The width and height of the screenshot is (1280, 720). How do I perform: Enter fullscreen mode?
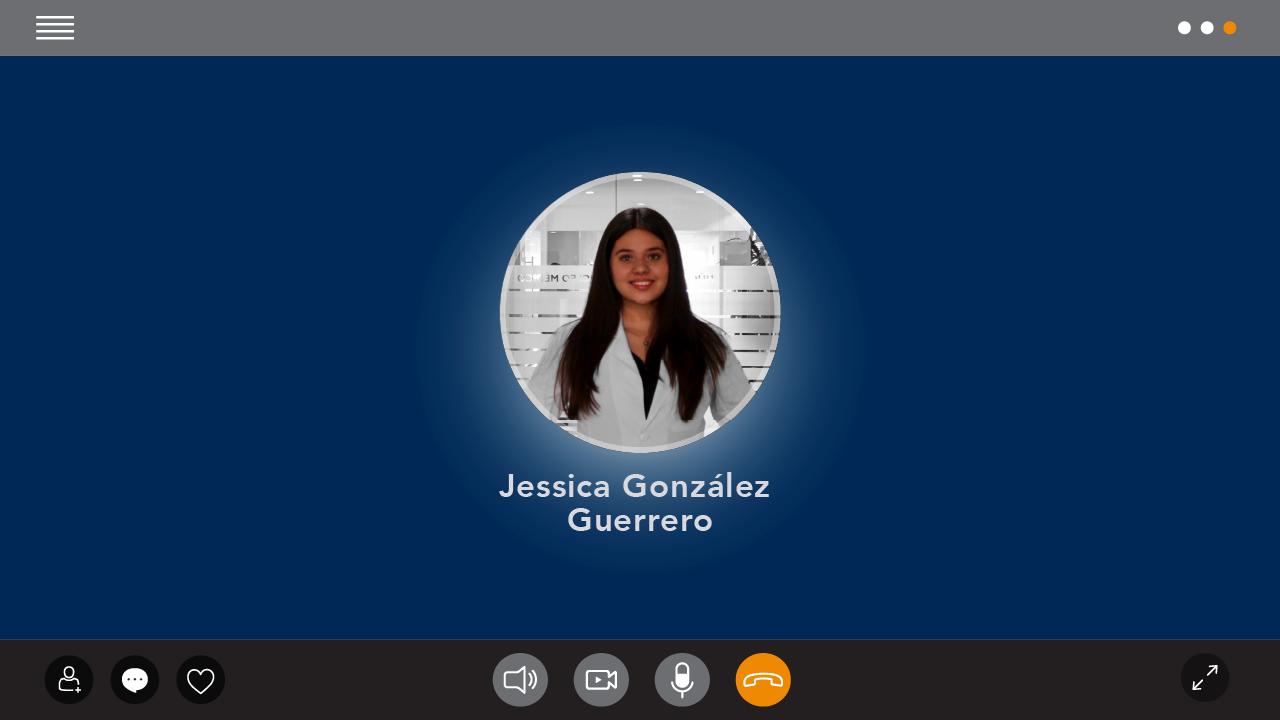[x=1205, y=678]
